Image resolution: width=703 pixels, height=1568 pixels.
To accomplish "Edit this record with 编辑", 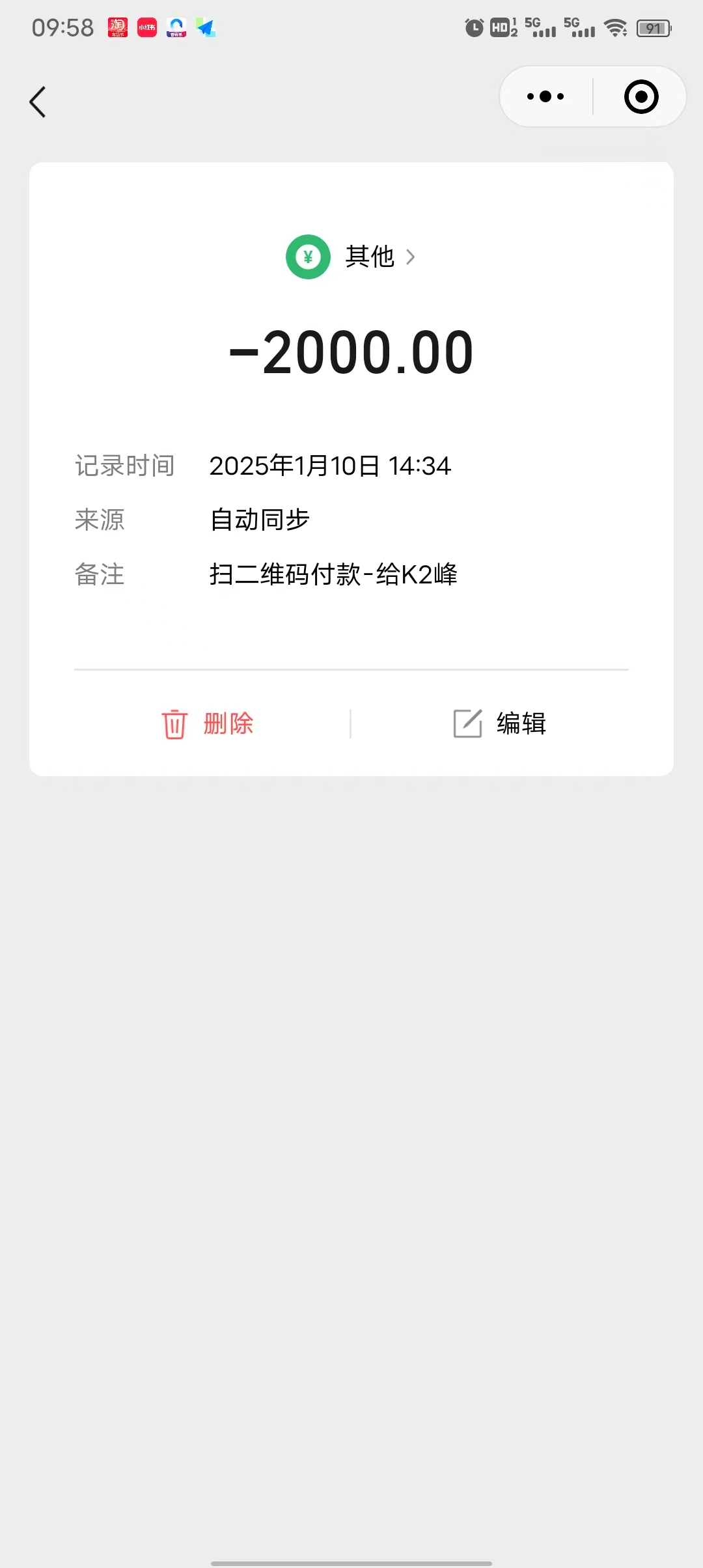I will click(500, 723).
